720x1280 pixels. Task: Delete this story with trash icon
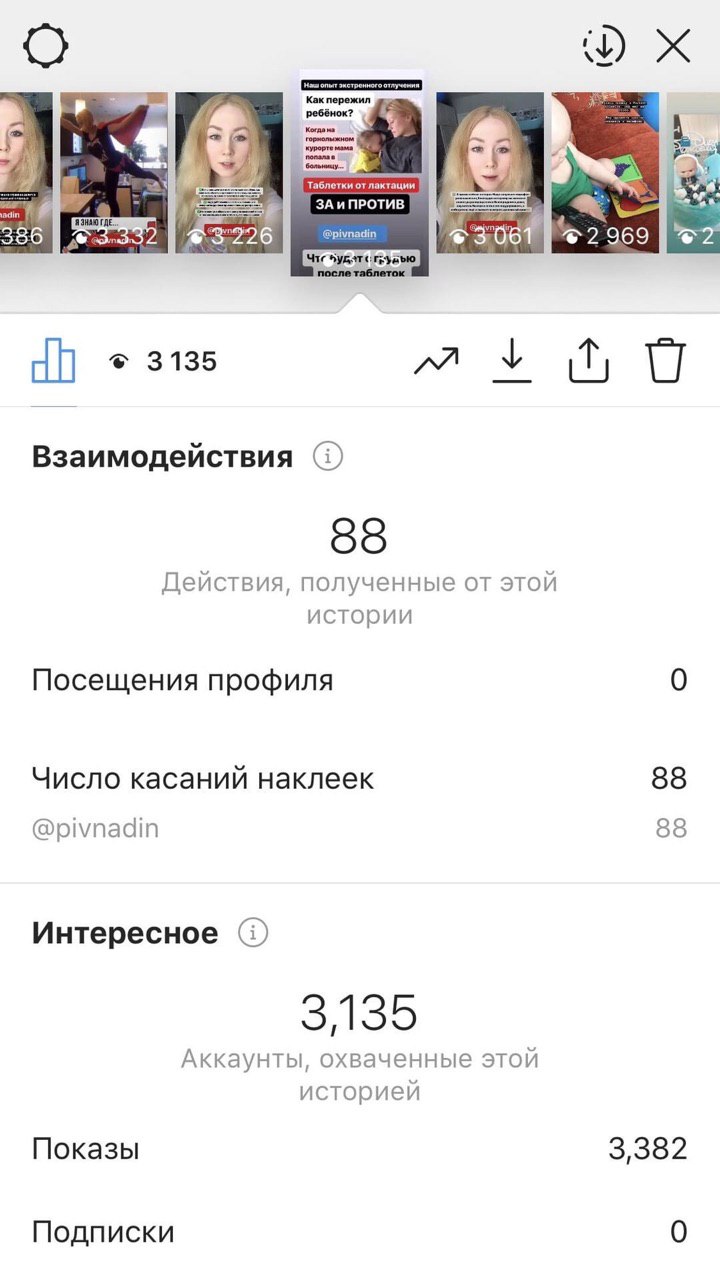pos(666,361)
